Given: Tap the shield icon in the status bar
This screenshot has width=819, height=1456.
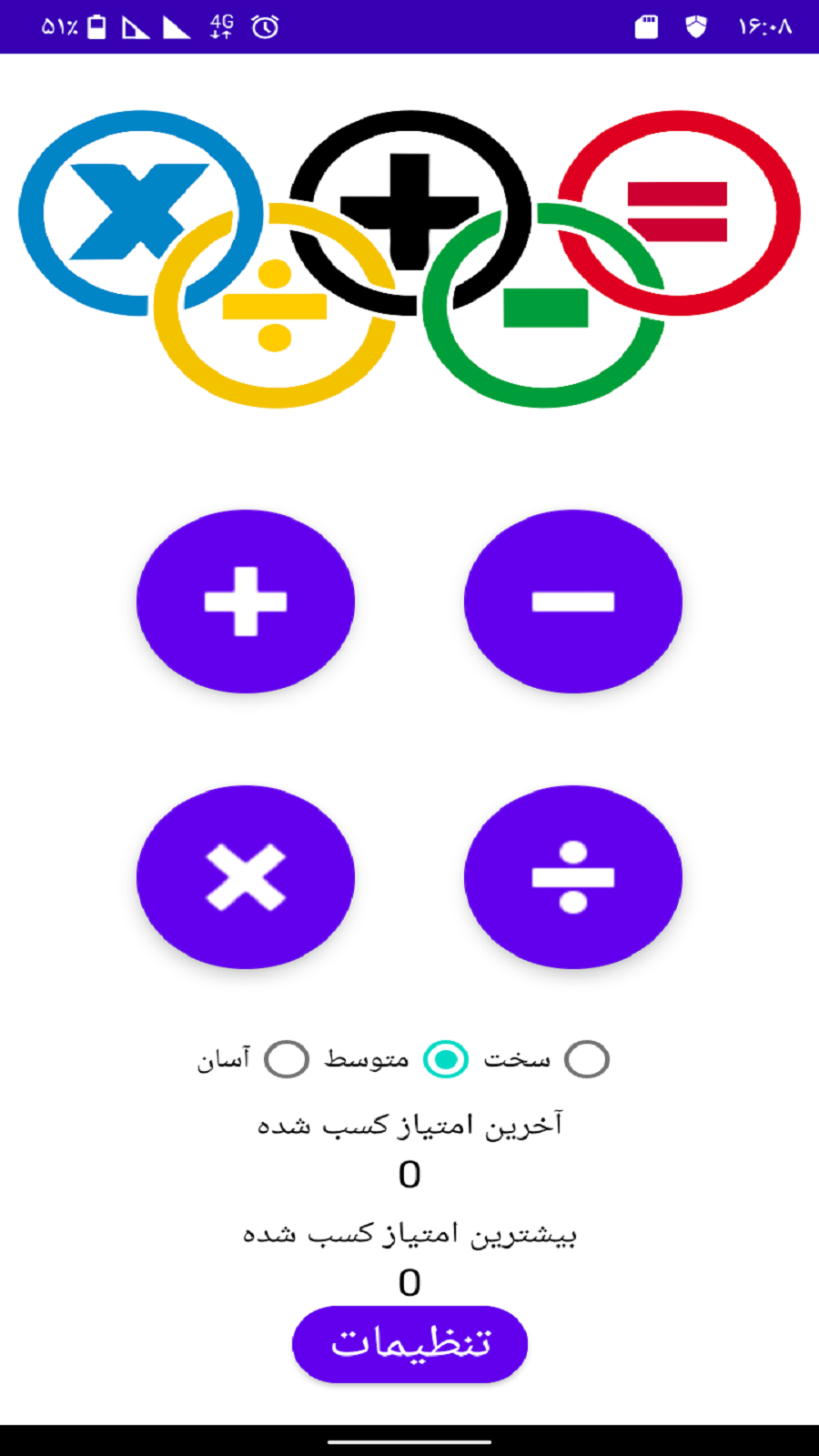Looking at the screenshot, I should 696,27.
